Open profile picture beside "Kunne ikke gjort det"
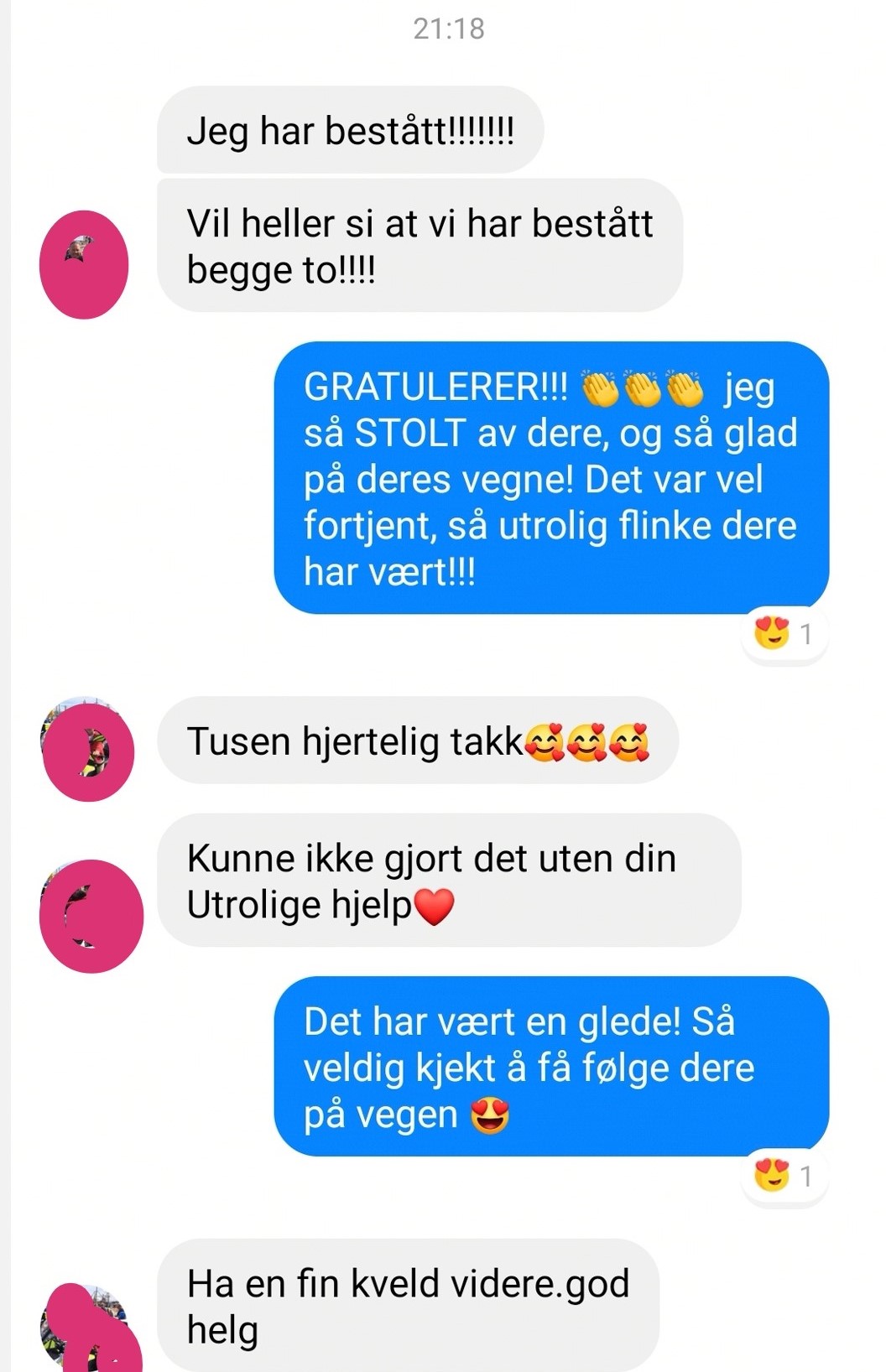 (91, 915)
